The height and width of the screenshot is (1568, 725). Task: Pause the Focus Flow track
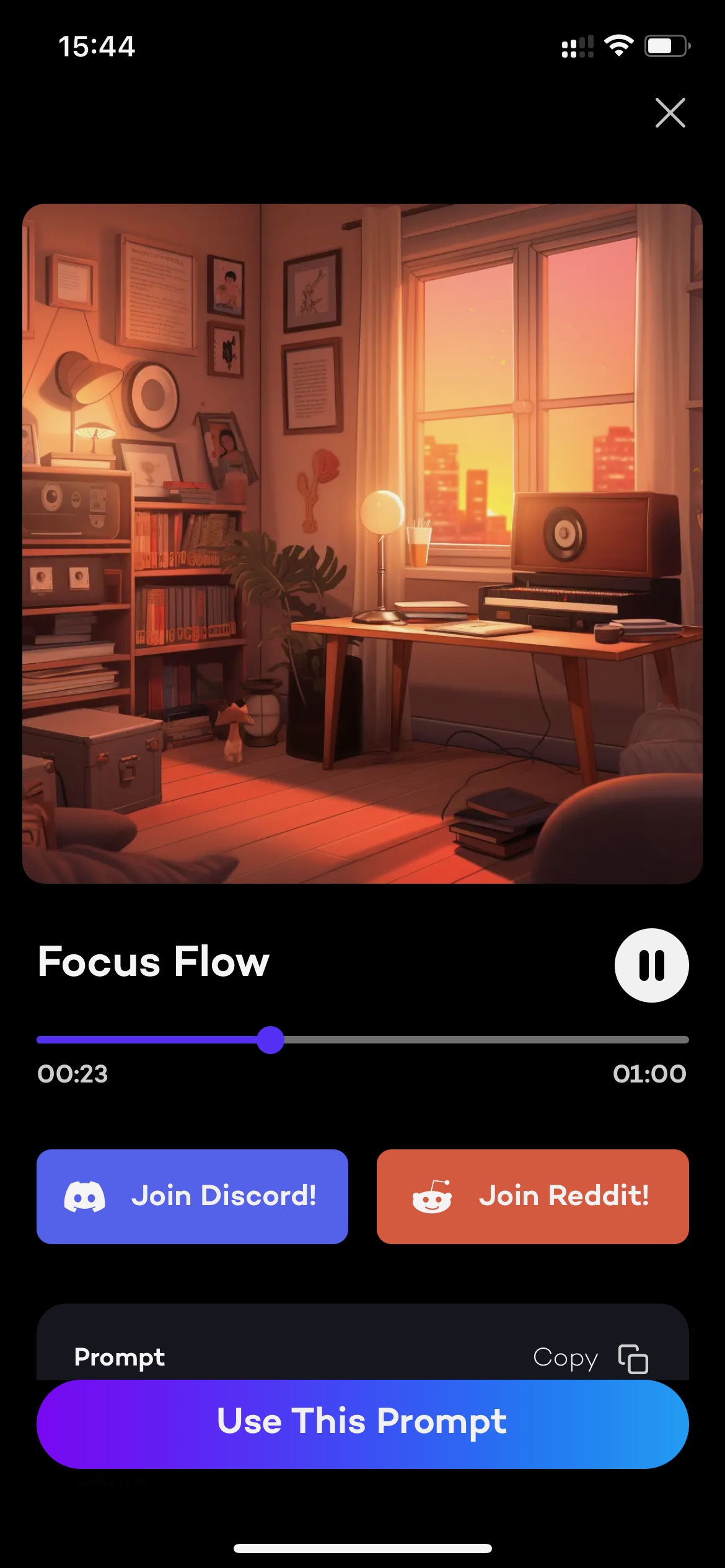coord(651,965)
